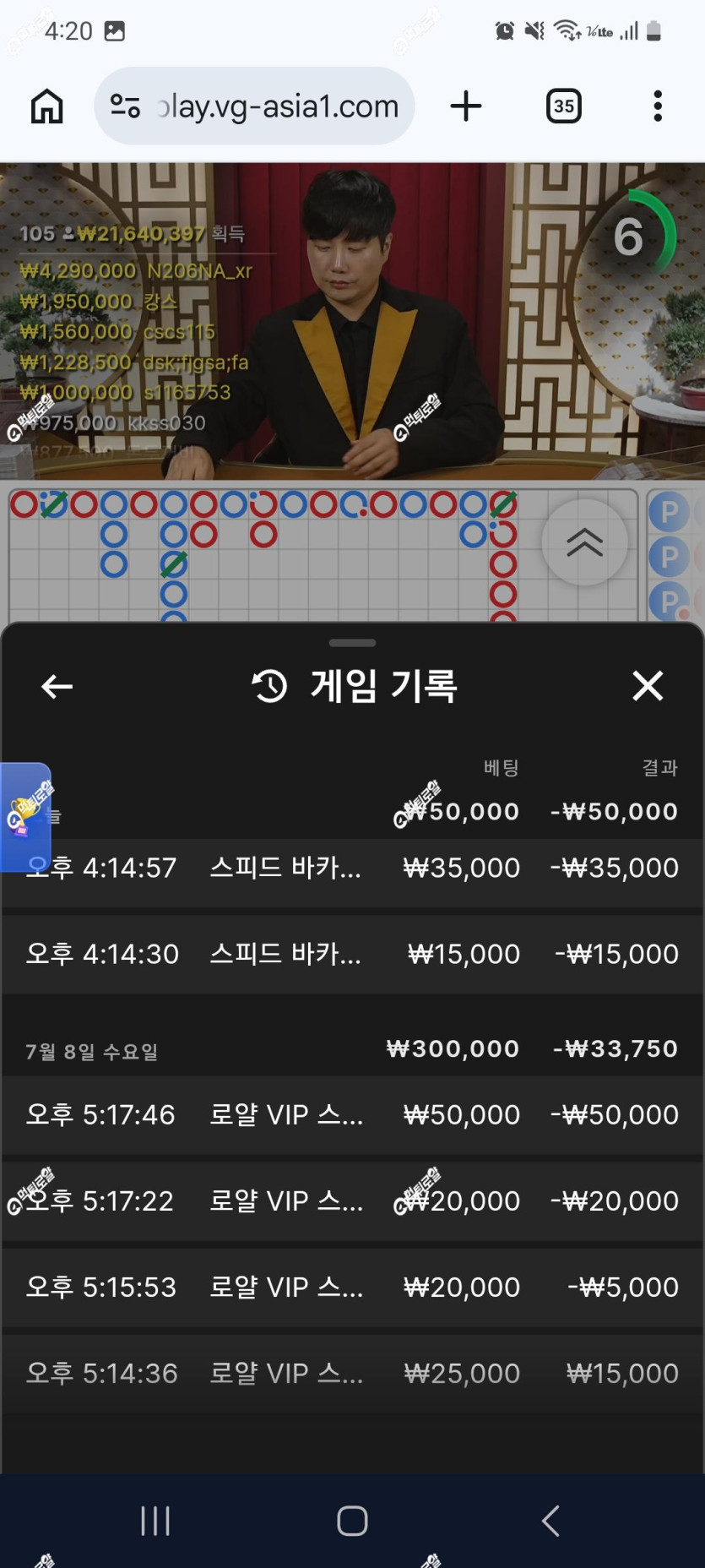
Task: Close the game history panel
Action: coord(648,686)
